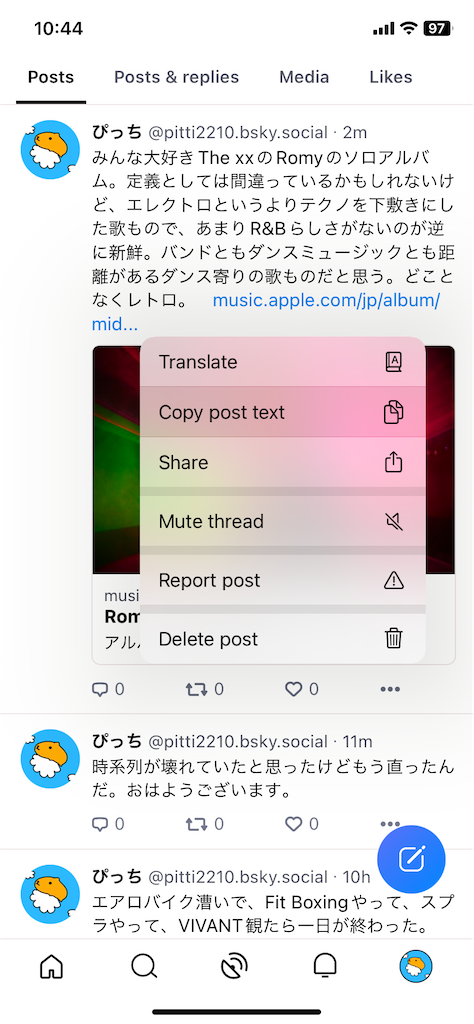
Task: Select Translate from the post menu
Action: pyautogui.click(x=283, y=362)
